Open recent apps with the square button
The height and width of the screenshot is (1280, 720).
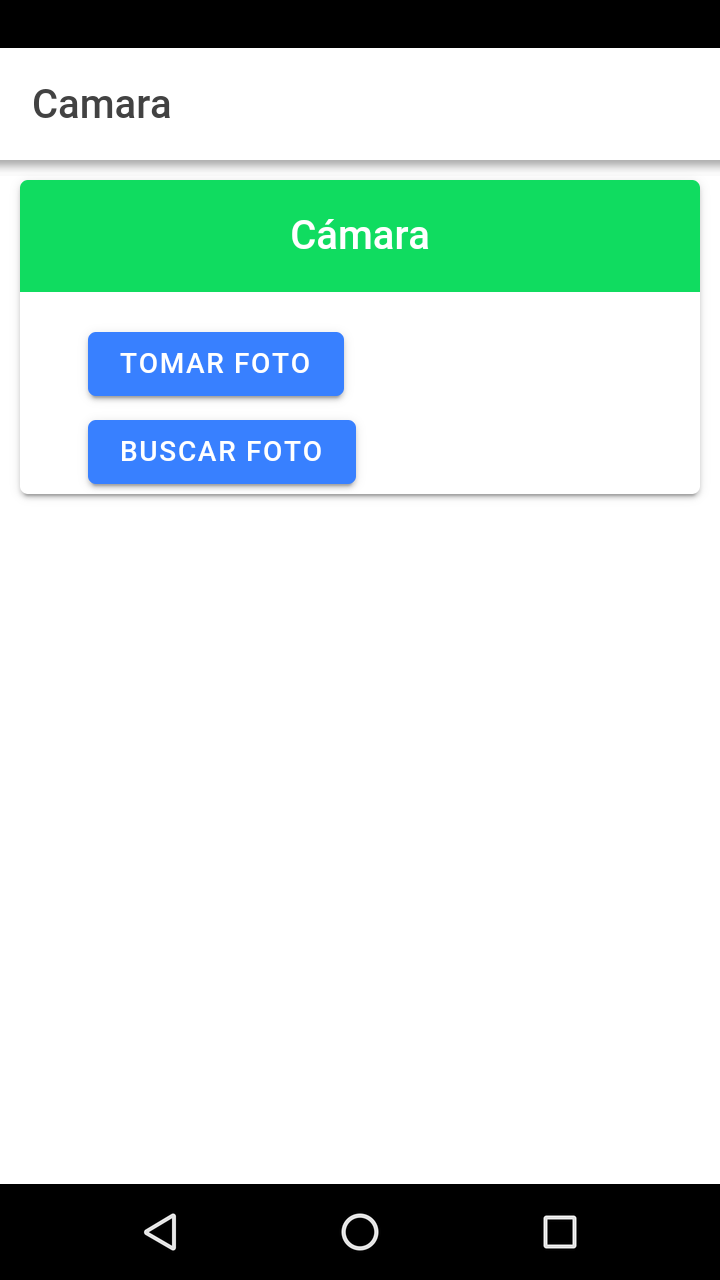click(x=560, y=1232)
